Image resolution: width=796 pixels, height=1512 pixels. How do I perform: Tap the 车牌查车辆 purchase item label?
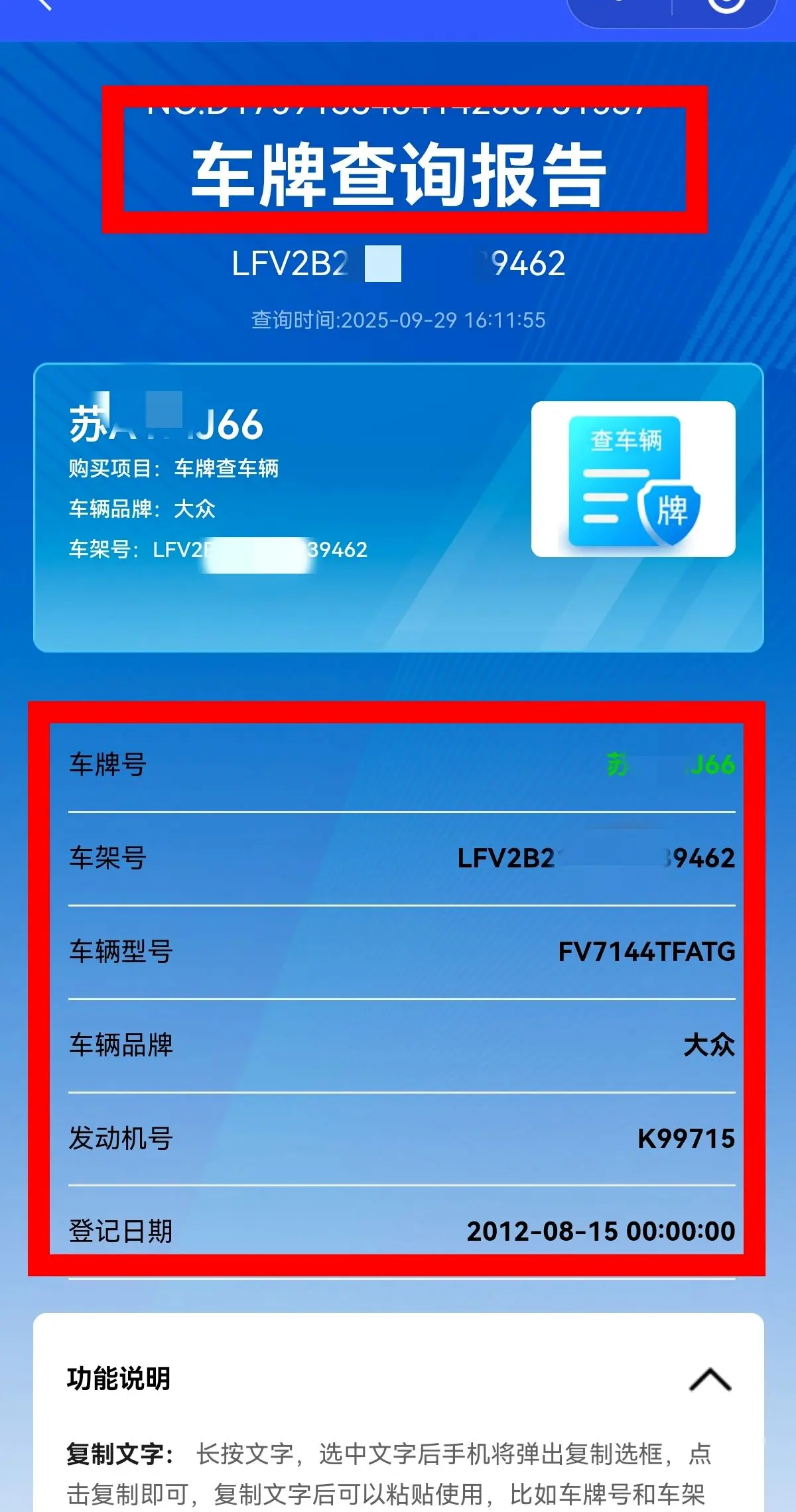(x=226, y=468)
